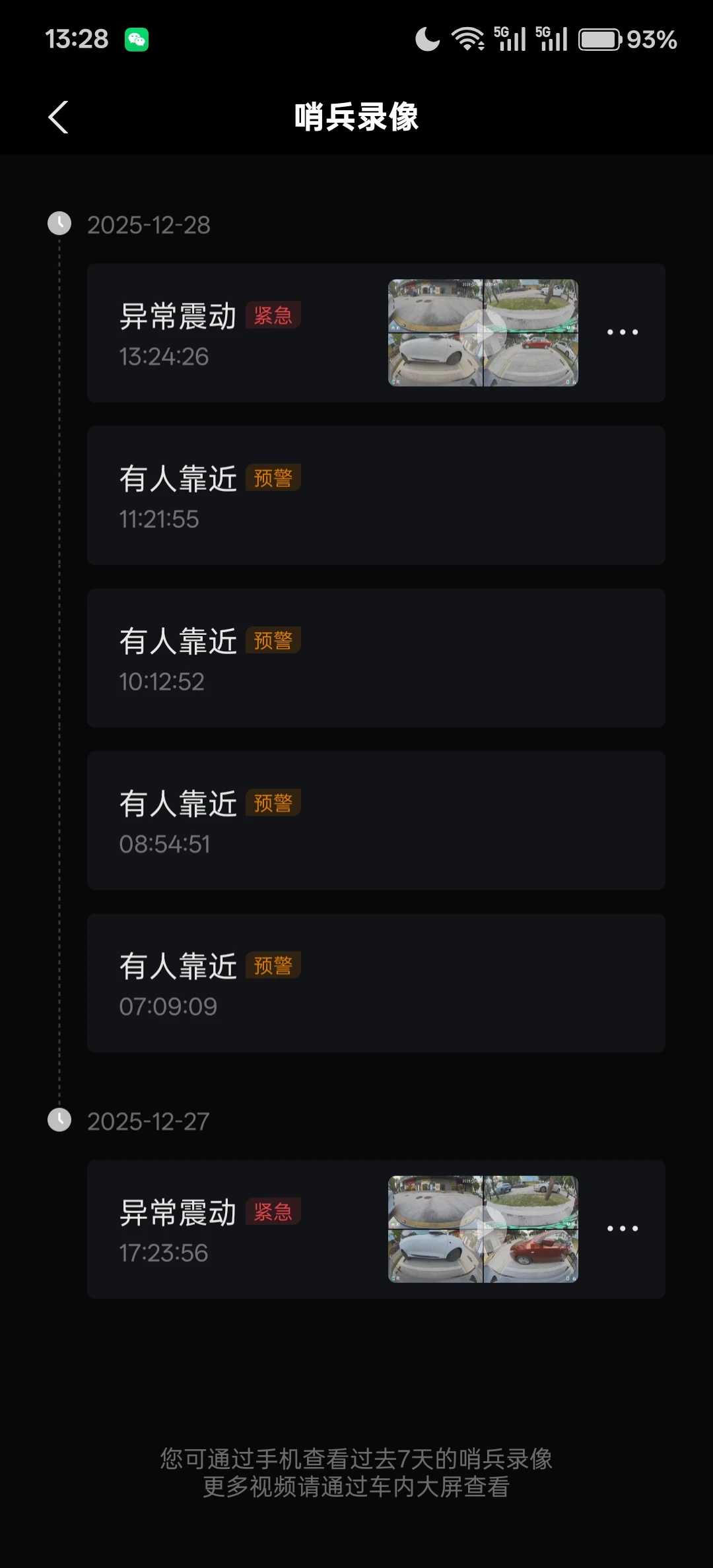Open the 有人靠近 alert at 07:09:09
The height and width of the screenshot is (1568, 713).
tap(375, 982)
